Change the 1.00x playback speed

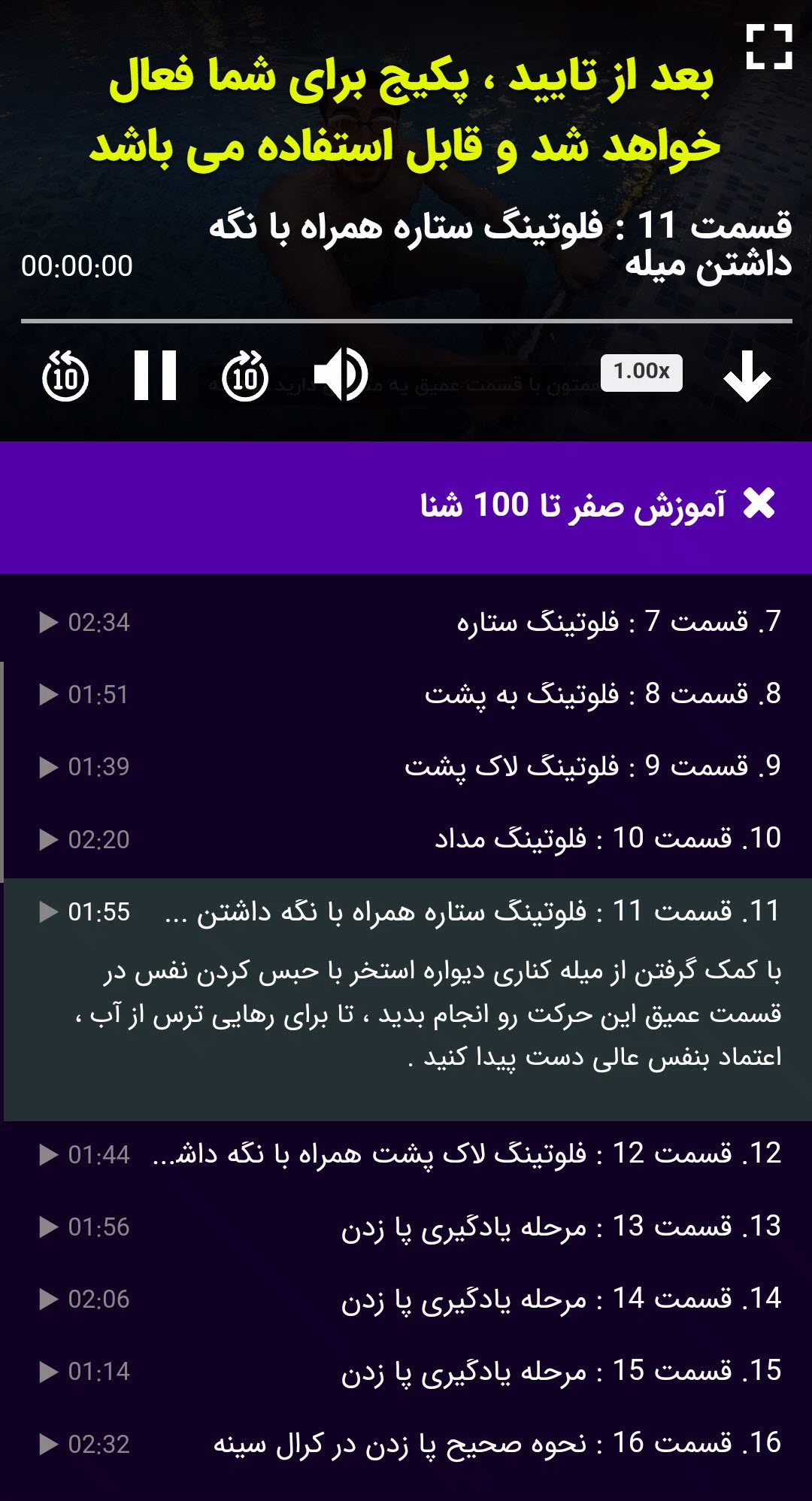pos(641,372)
